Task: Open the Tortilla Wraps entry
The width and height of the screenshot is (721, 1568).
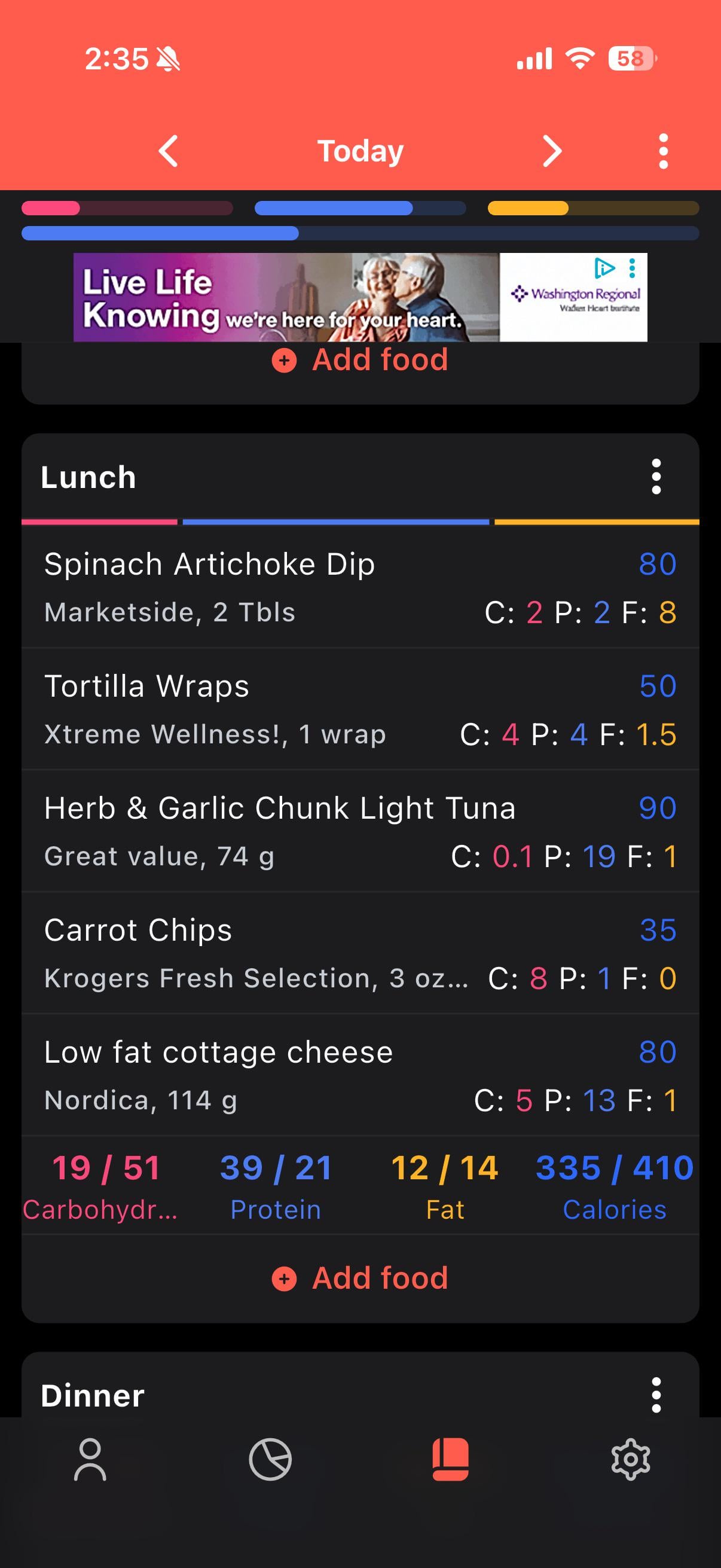Action: [x=360, y=709]
